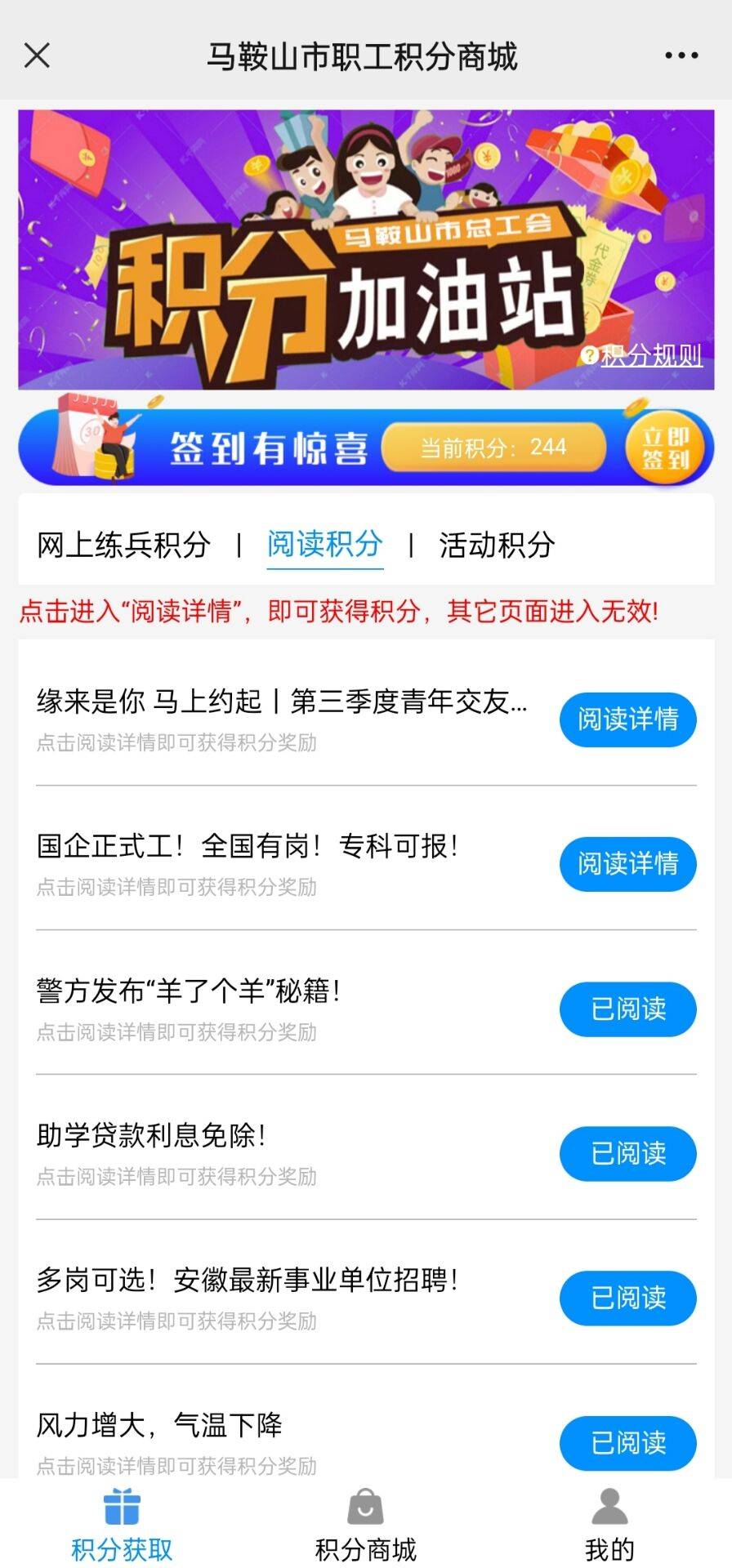Go to the 积分获取 tab
The width and height of the screenshot is (732, 1568).
(x=122, y=1526)
